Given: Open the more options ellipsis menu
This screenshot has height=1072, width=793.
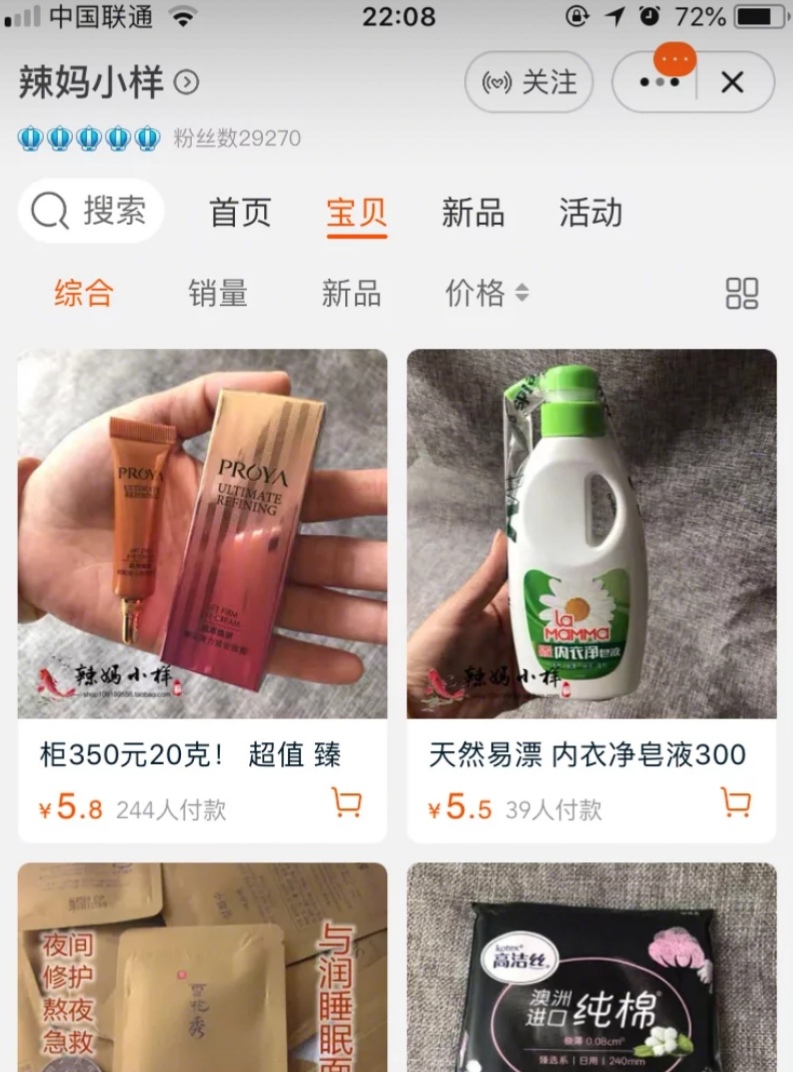Looking at the screenshot, I should [659, 82].
